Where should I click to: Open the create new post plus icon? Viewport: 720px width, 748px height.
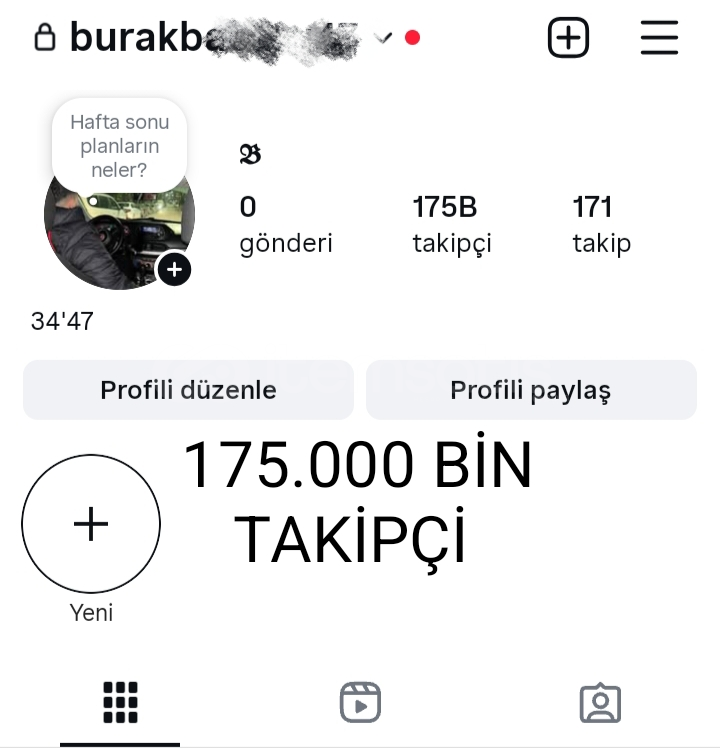point(568,39)
